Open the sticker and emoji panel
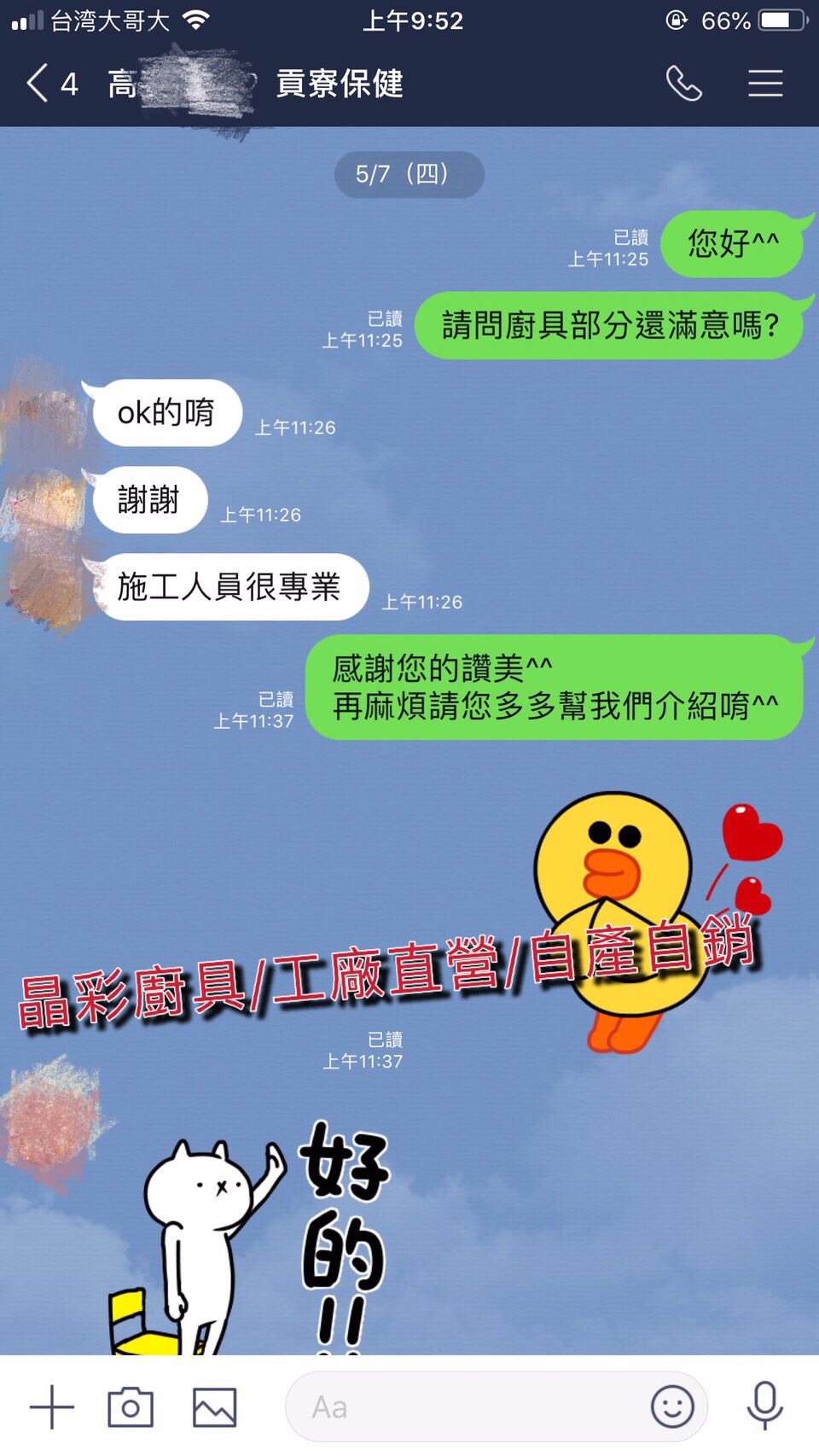819x1456 pixels. (x=672, y=1406)
